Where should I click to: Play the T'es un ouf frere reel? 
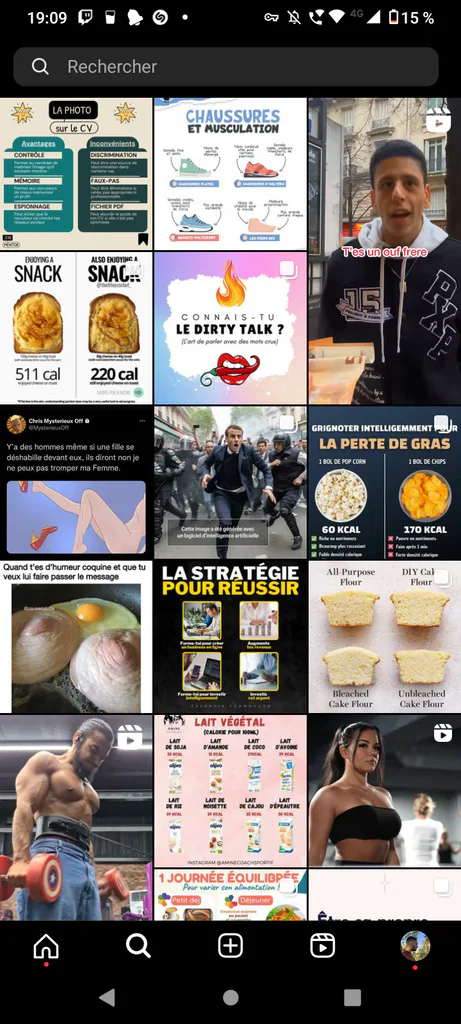click(385, 251)
